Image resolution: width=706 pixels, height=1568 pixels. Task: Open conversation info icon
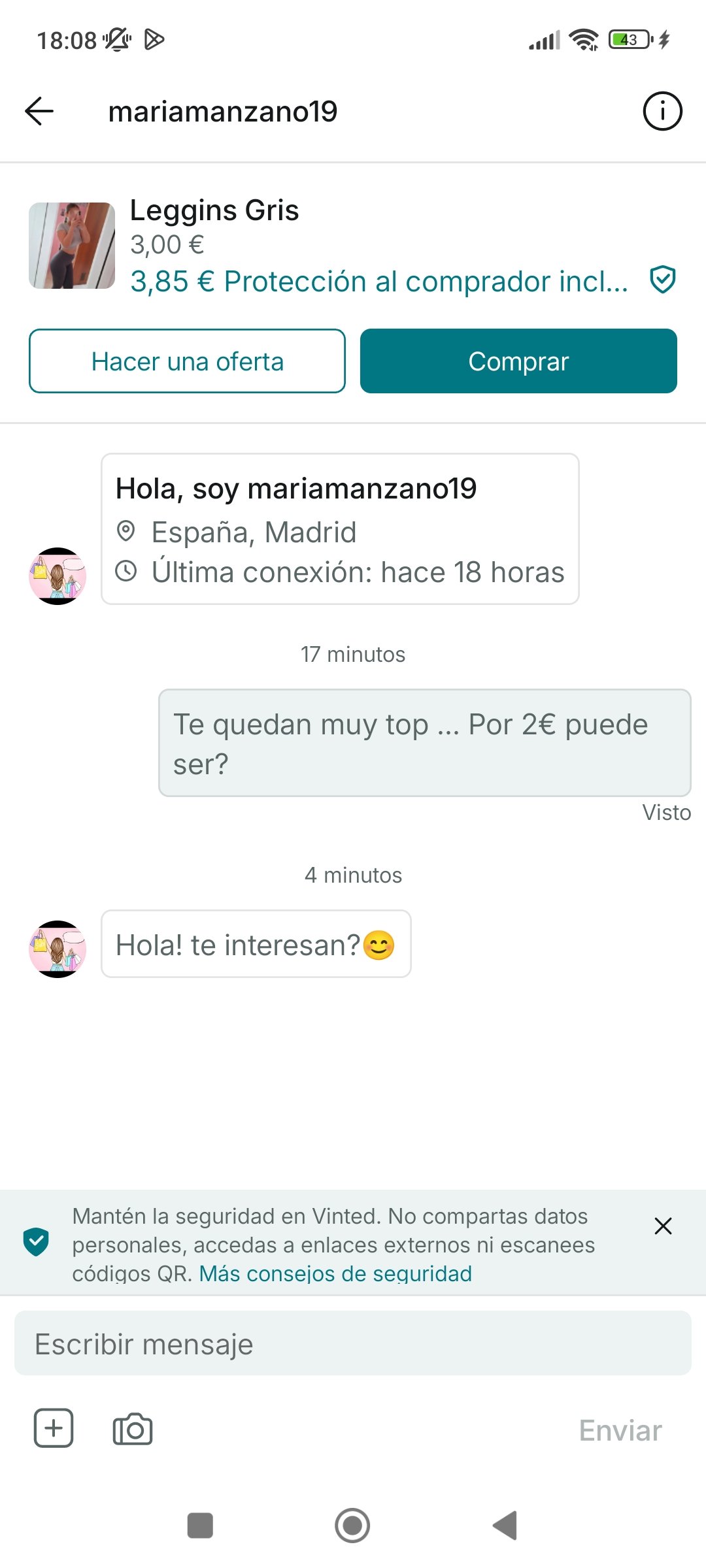tap(662, 111)
